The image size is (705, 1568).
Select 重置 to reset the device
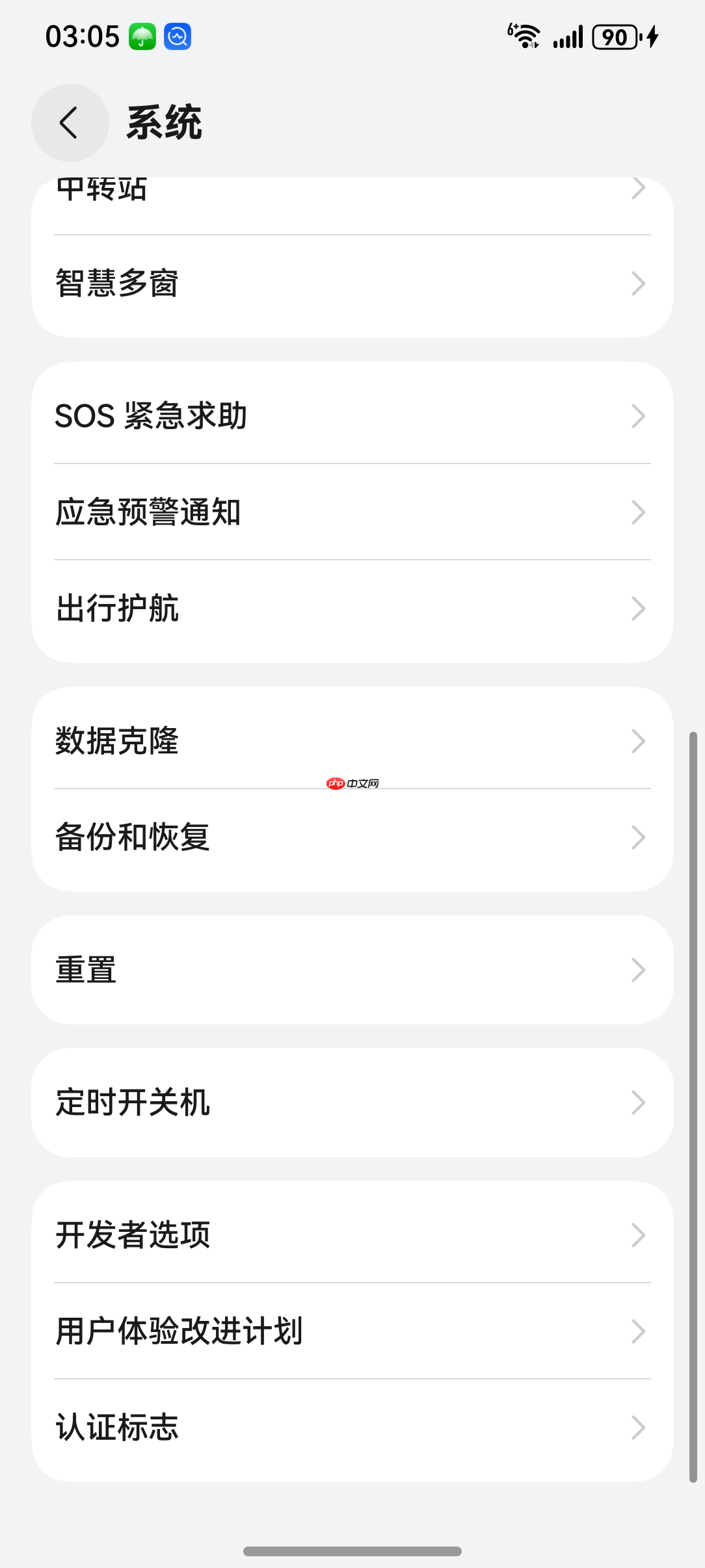352,970
